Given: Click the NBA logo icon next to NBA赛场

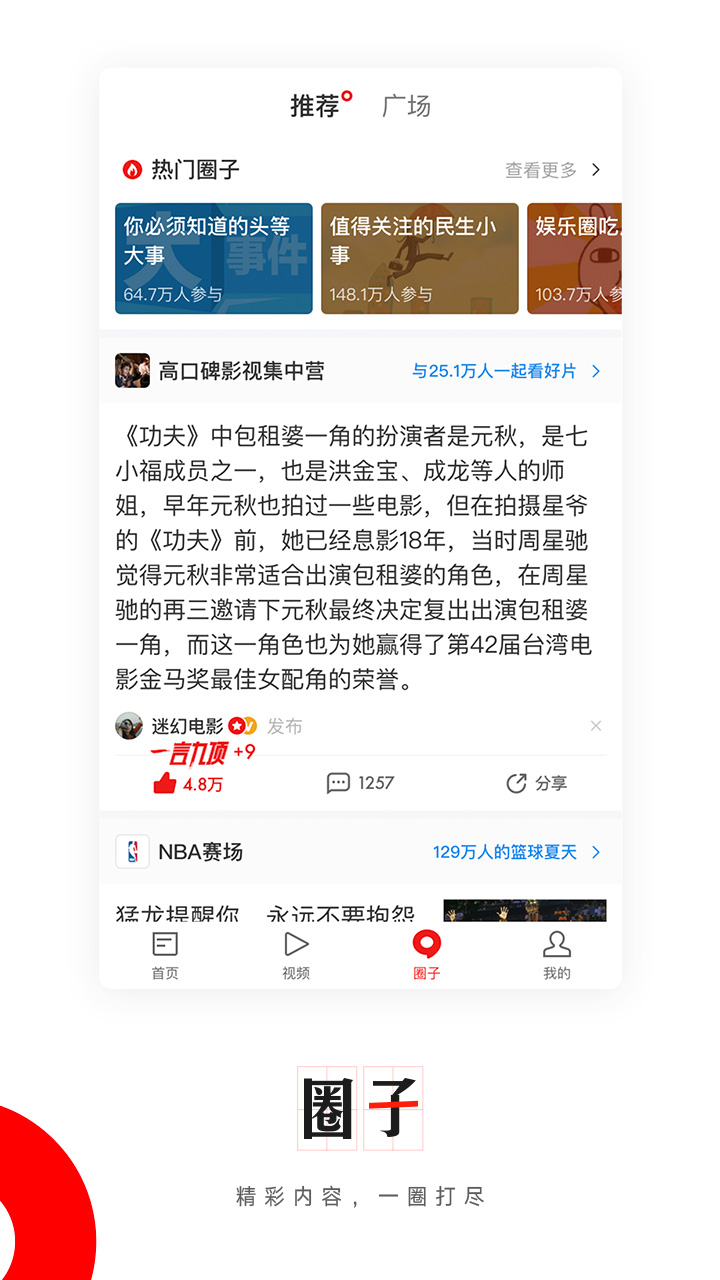Looking at the screenshot, I should [x=134, y=852].
